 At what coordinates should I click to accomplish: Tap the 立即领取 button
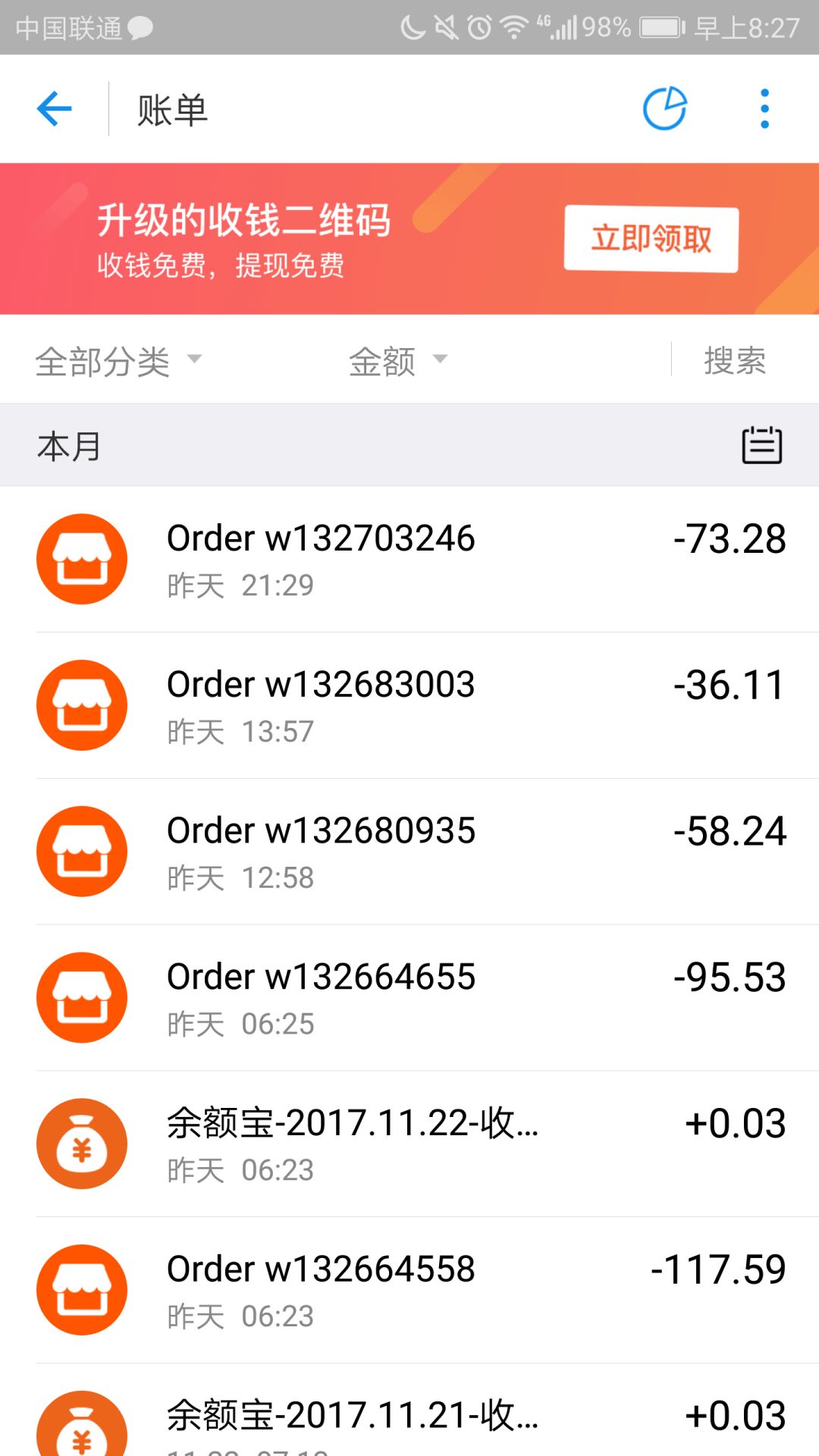pos(651,239)
